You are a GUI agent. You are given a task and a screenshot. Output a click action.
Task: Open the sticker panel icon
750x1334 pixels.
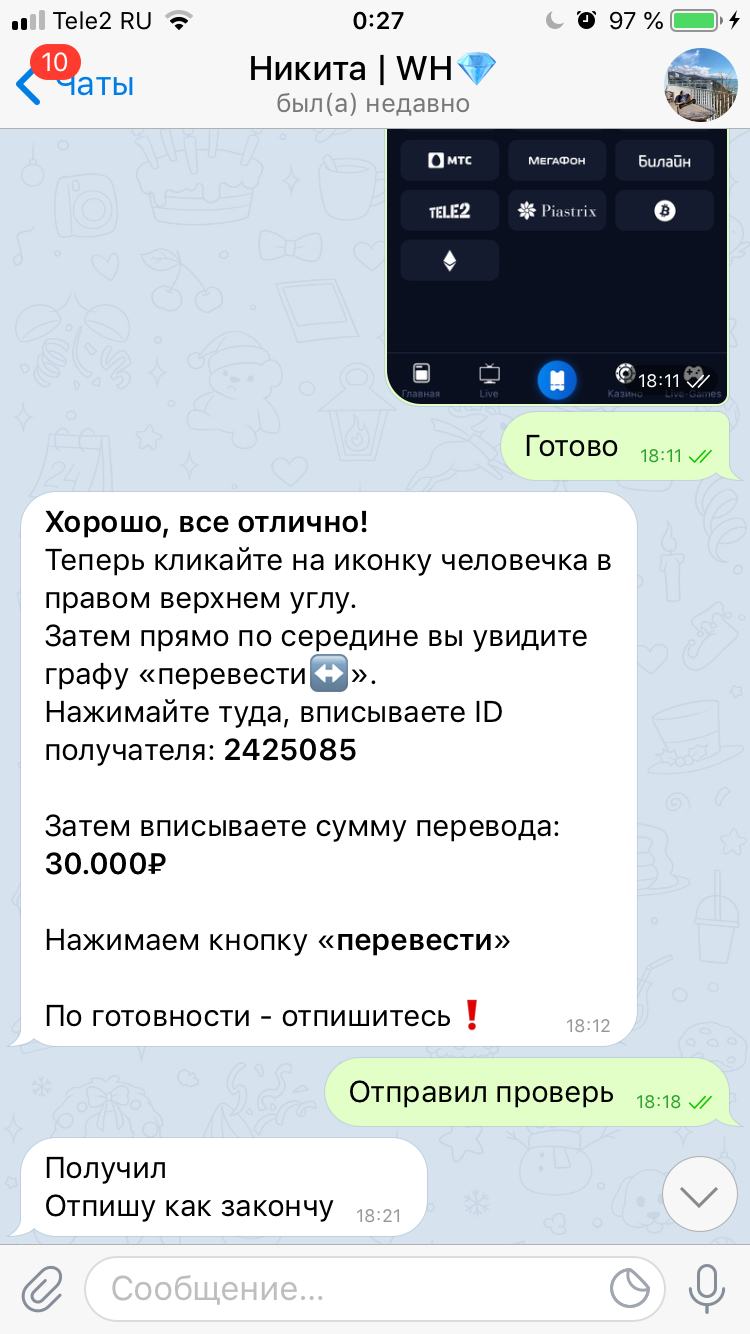(x=630, y=1289)
